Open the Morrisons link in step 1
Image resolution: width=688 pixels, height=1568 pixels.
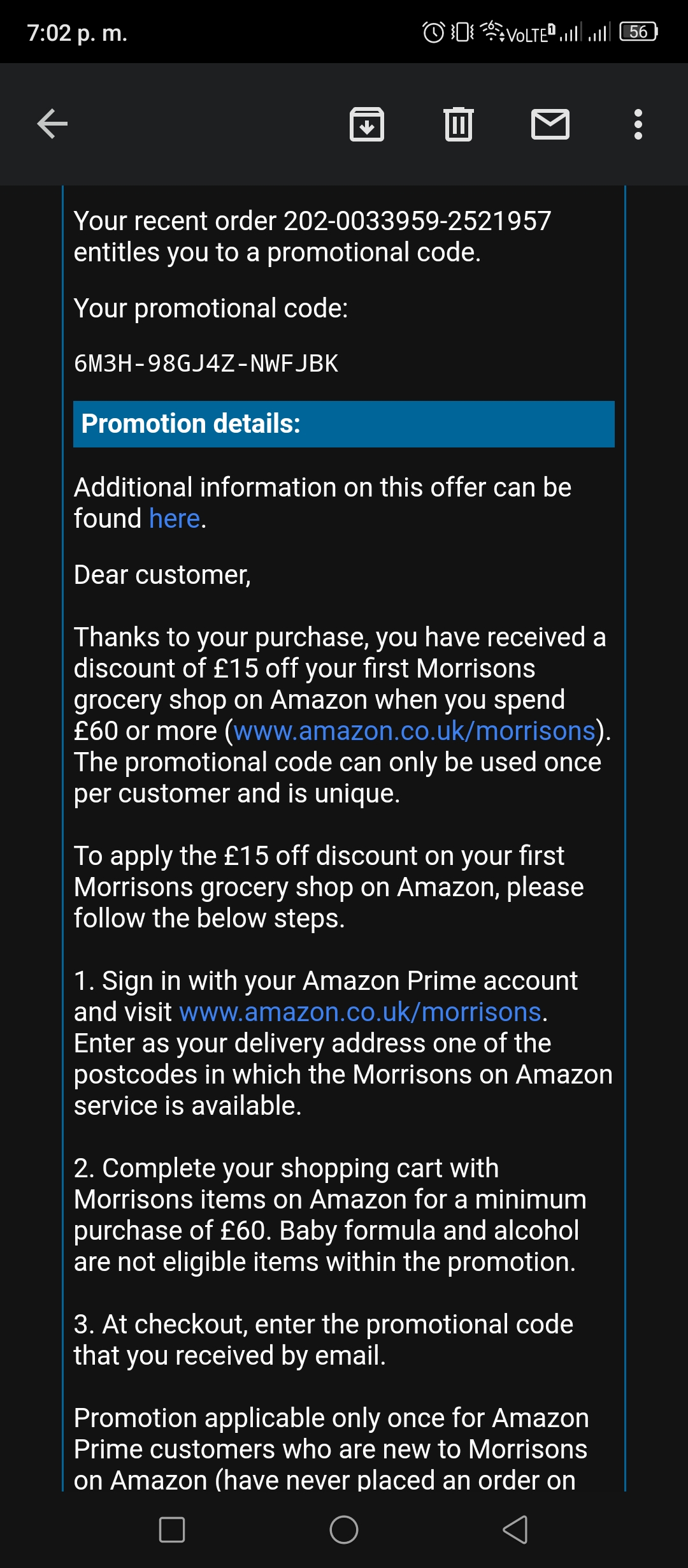click(x=361, y=1012)
